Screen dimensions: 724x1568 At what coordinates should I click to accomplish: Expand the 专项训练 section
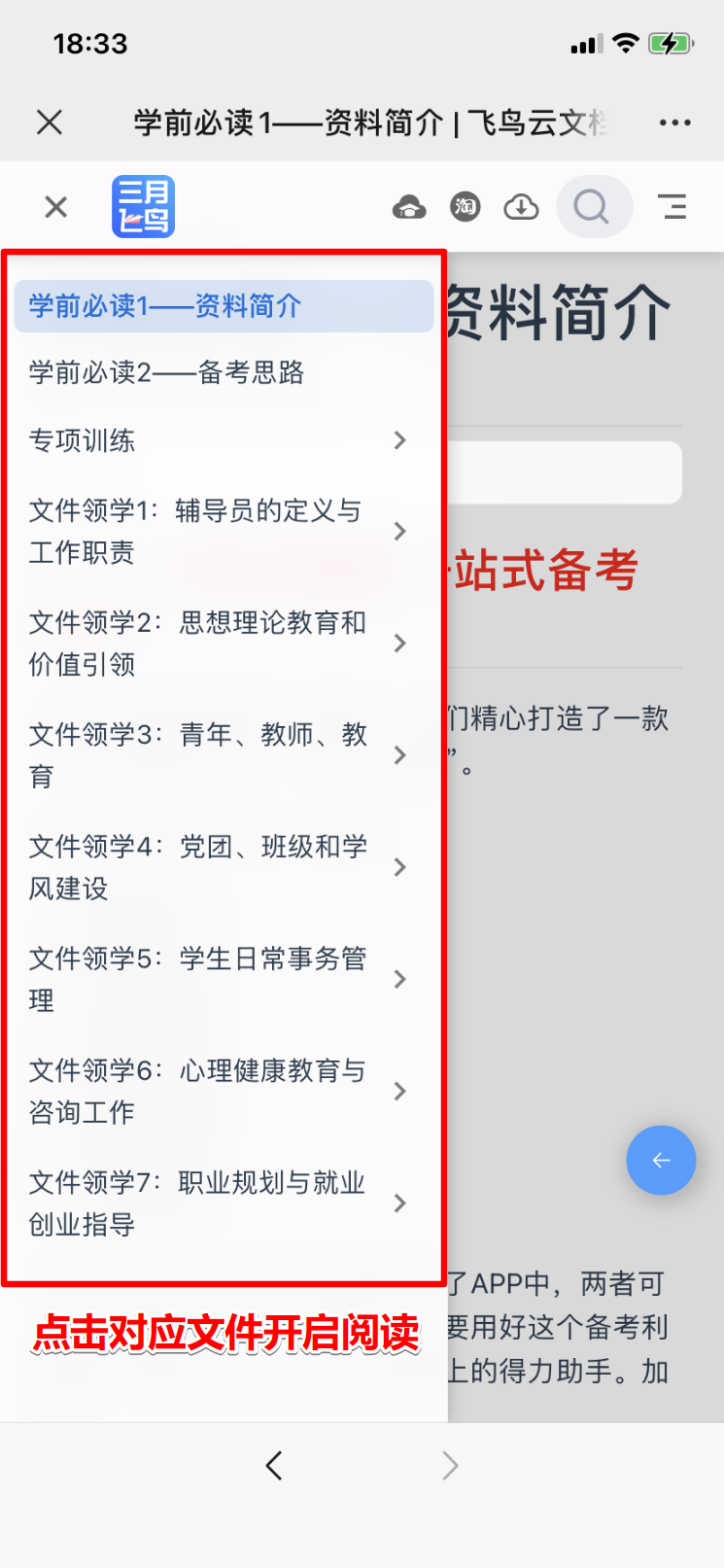[x=399, y=440]
